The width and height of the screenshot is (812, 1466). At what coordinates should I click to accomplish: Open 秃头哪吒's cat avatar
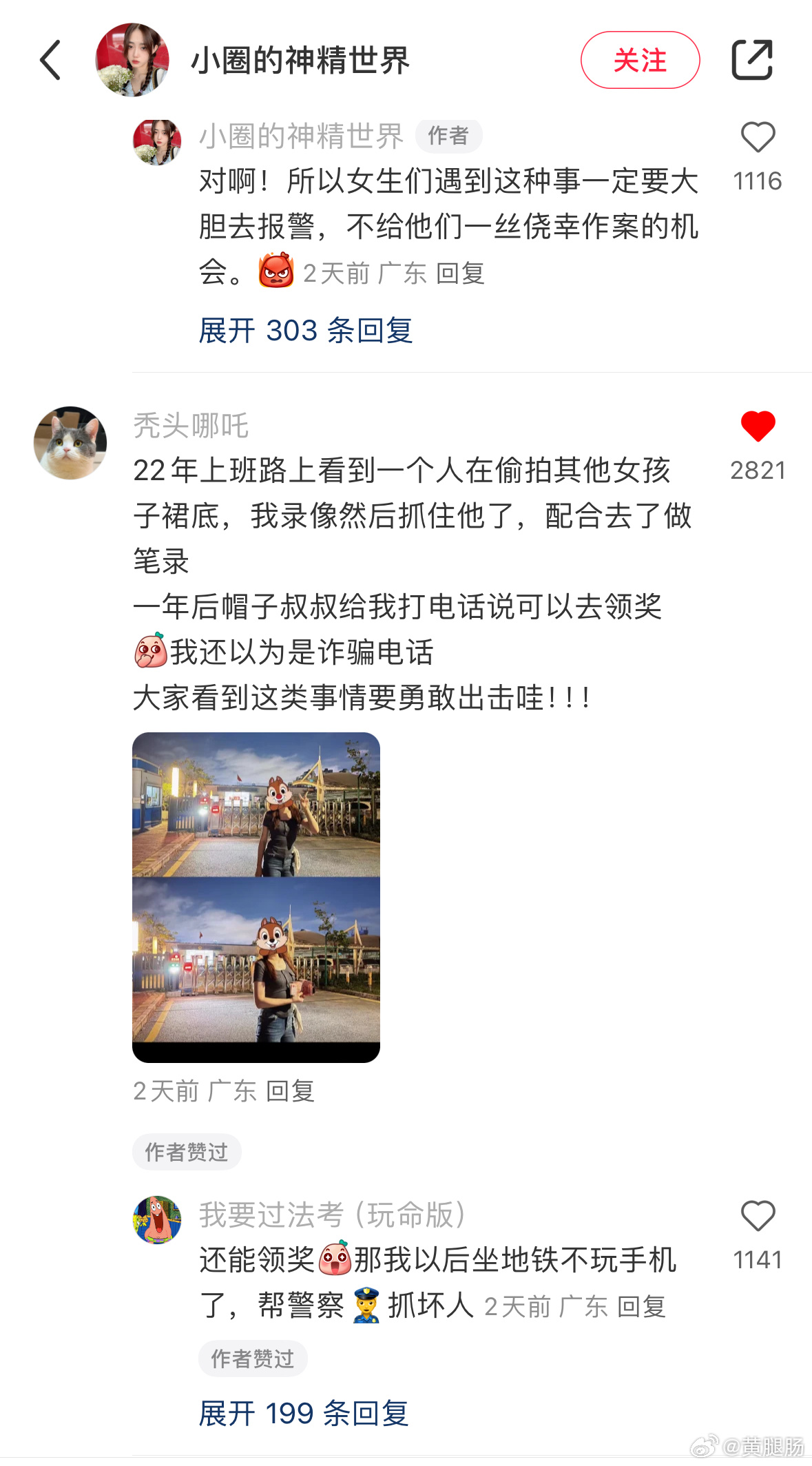tap(70, 443)
